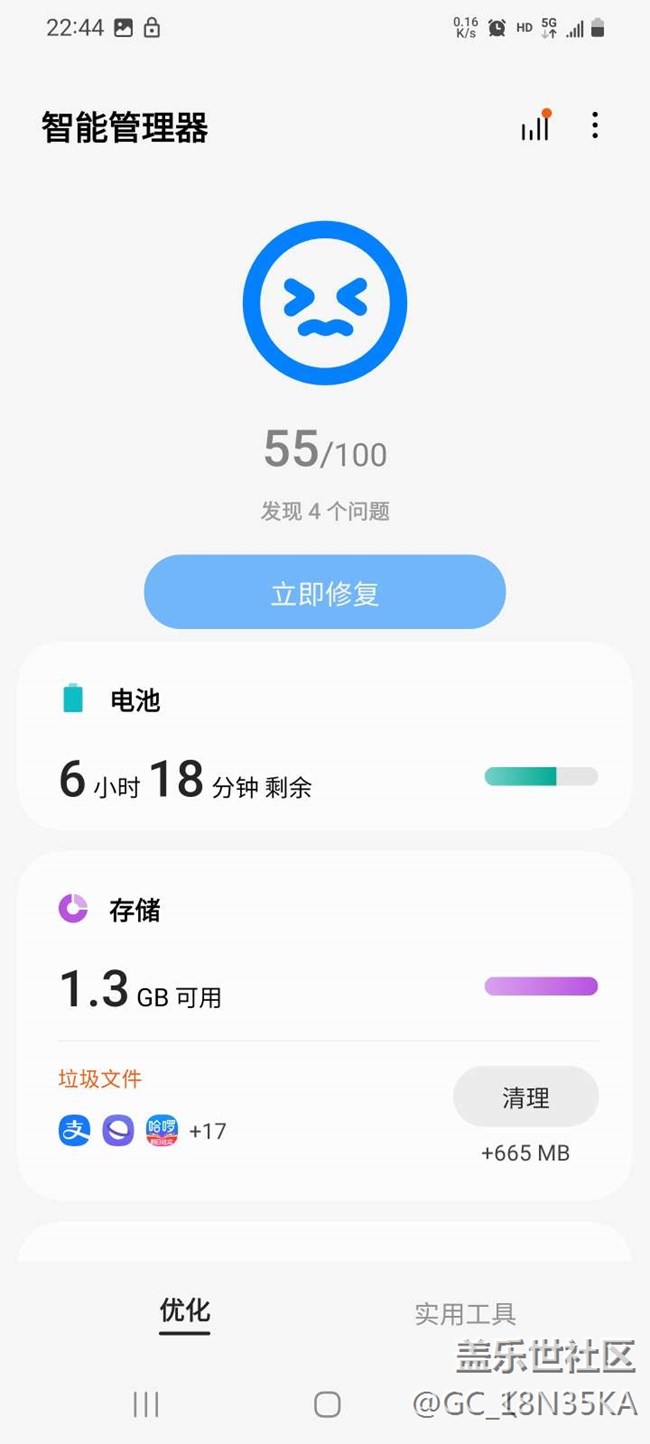Image resolution: width=650 pixels, height=1444 pixels.
Task: Open the 电池 battery card
Action: [x=325, y=737]
